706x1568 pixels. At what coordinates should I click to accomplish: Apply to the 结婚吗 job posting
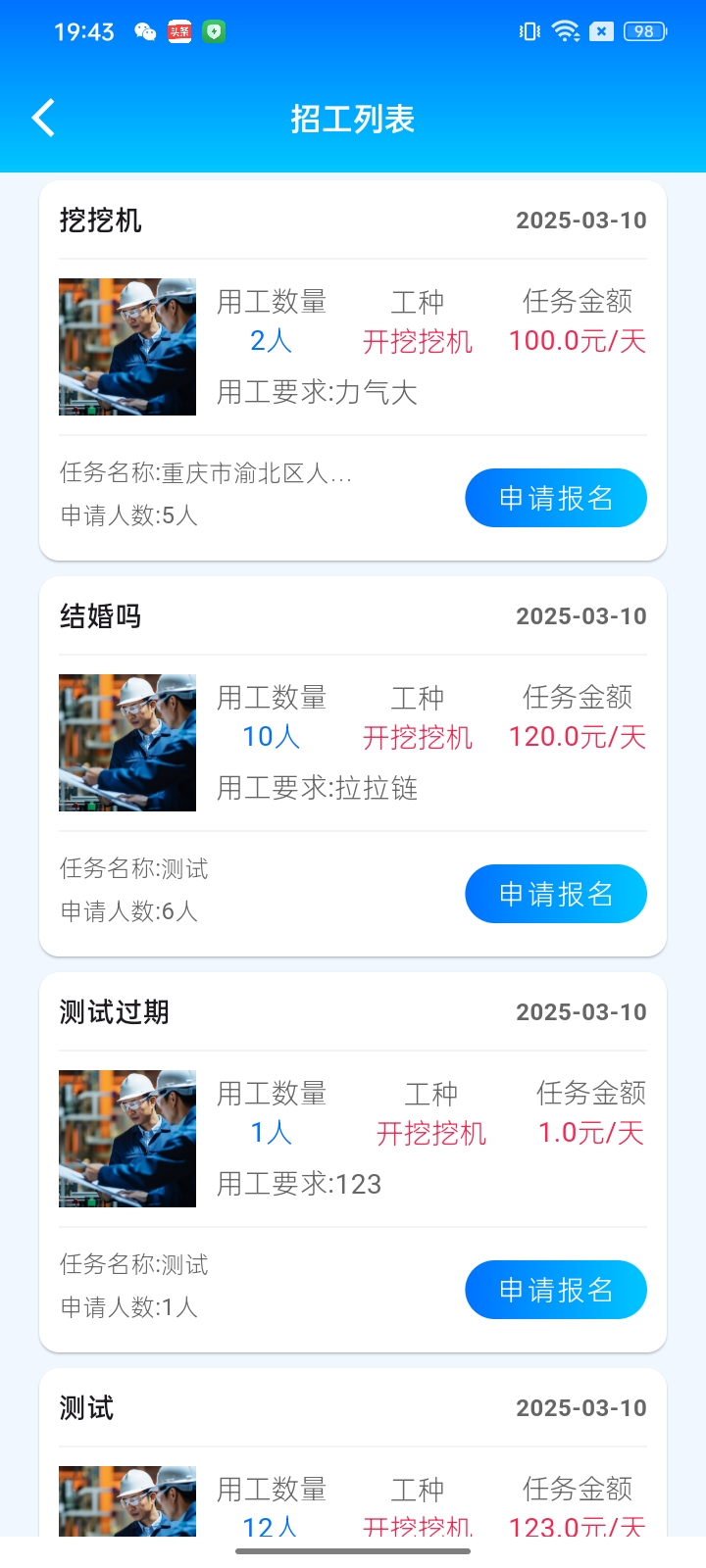[x=555, y=894]
